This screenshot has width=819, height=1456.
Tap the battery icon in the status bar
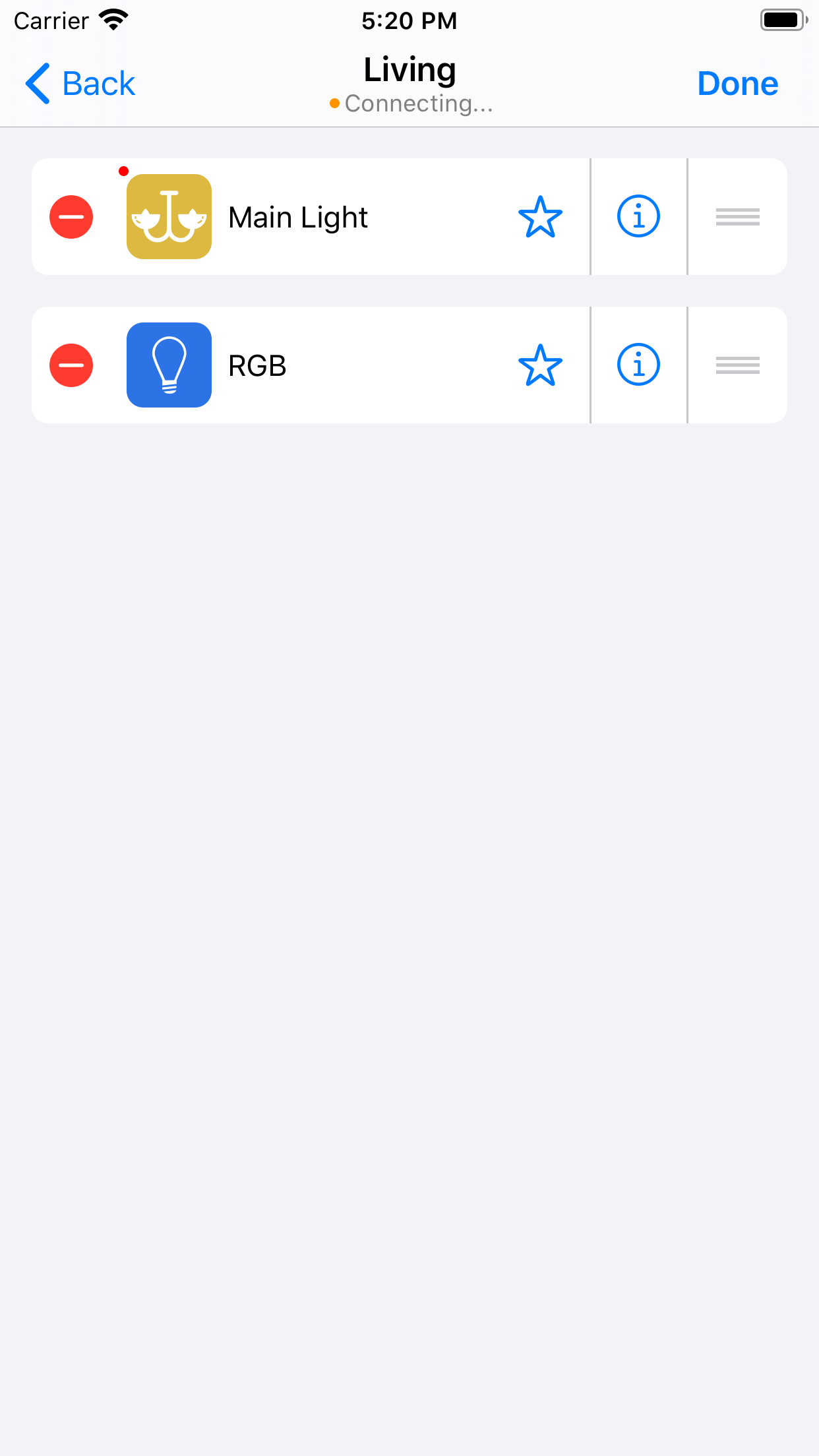point(782,19)
